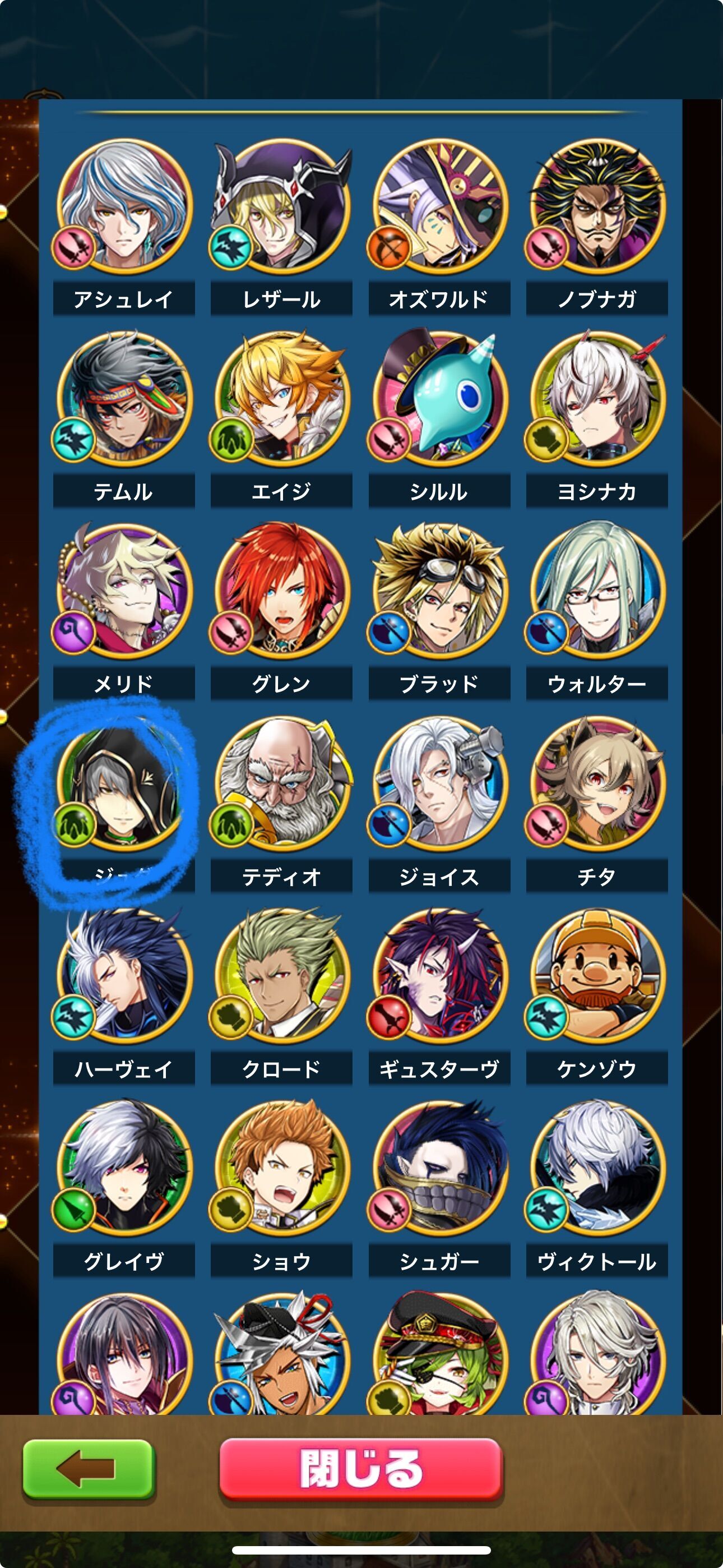The image size is (723, 1568).
Task: Go back with the green arrow button
Action: (x=88, y=1469)
